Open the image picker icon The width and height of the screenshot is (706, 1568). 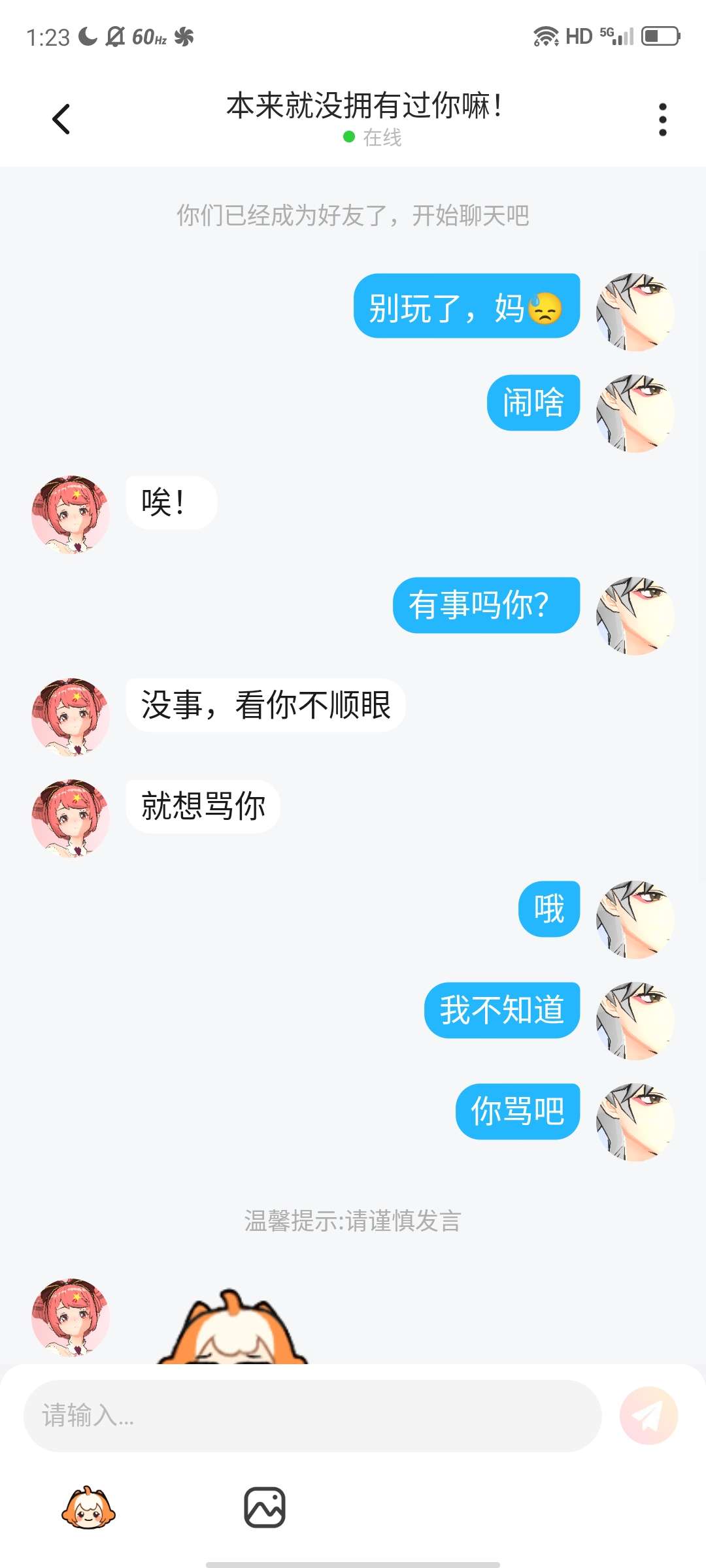coord(265,1508)
